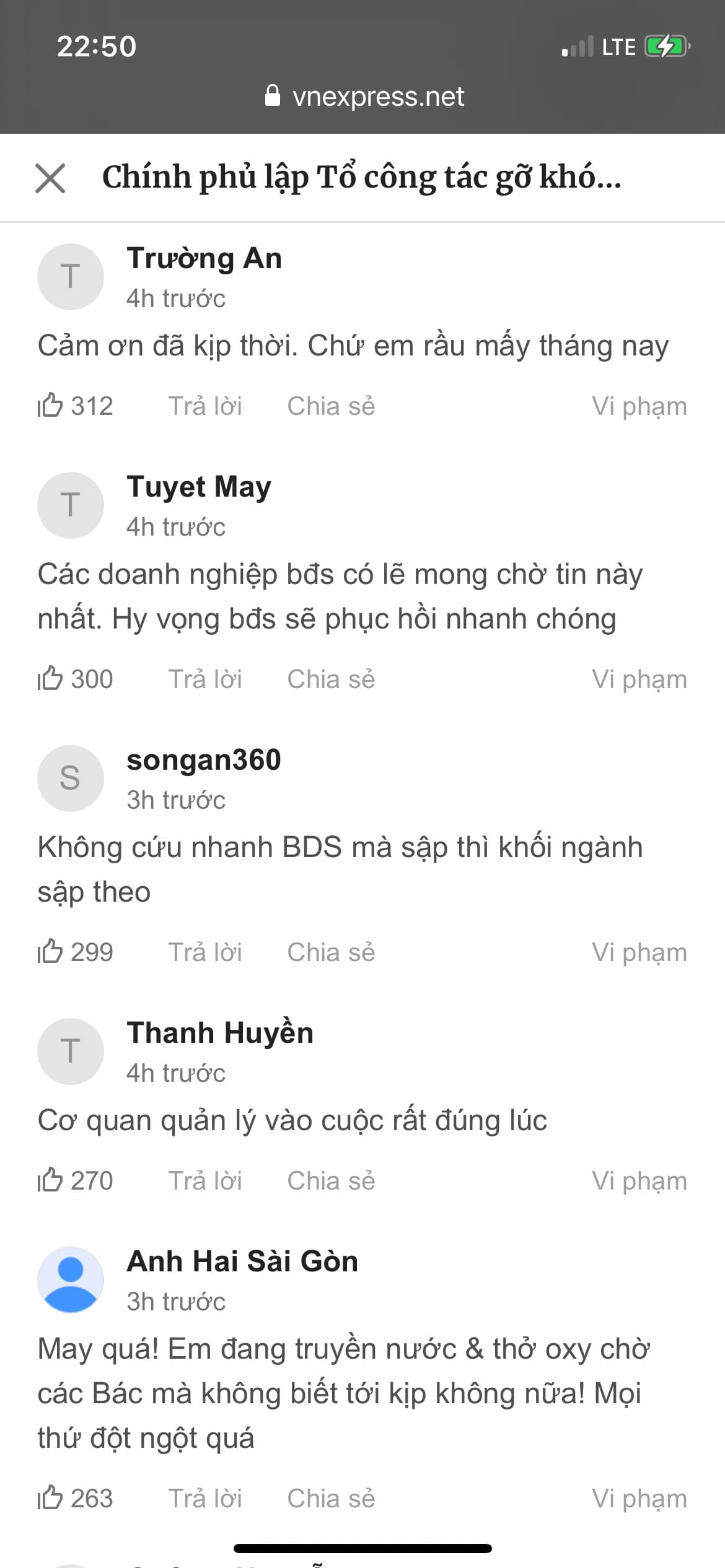Report Thanh Huyền's comment with Vi phạm
The width and height of the screenshot is (725, 1568).
click(x=639, y=1181)
